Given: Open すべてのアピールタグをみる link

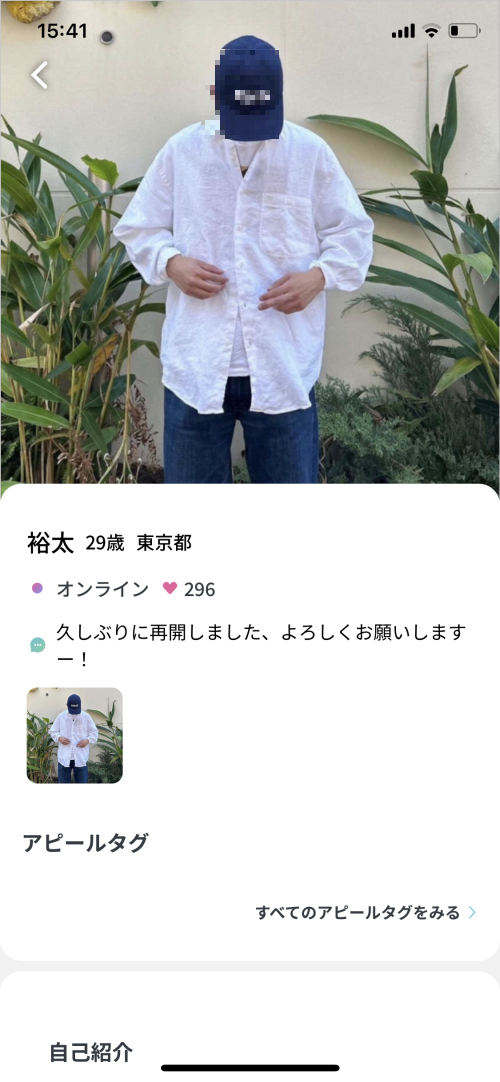Looking at the screenshot, I should point(366,912).
